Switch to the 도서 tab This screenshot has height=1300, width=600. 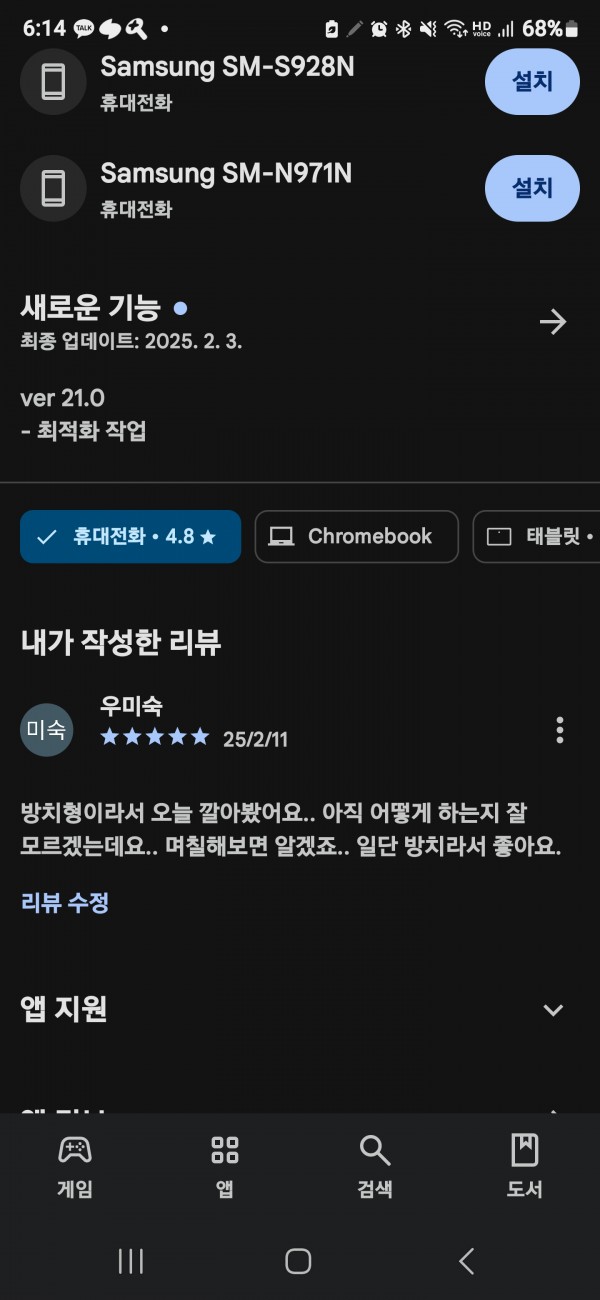[525, 1167]
